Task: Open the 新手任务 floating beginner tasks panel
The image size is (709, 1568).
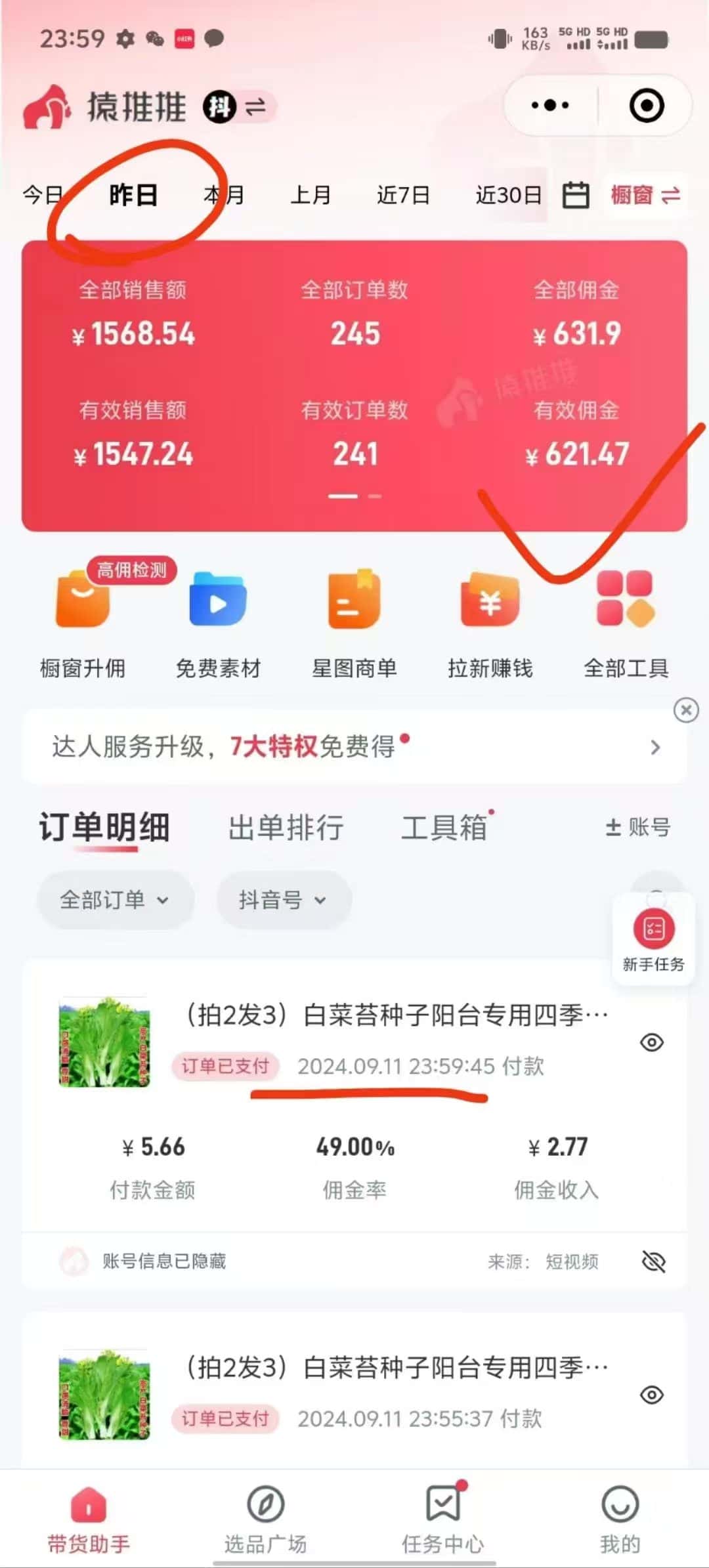Action: 653,940
